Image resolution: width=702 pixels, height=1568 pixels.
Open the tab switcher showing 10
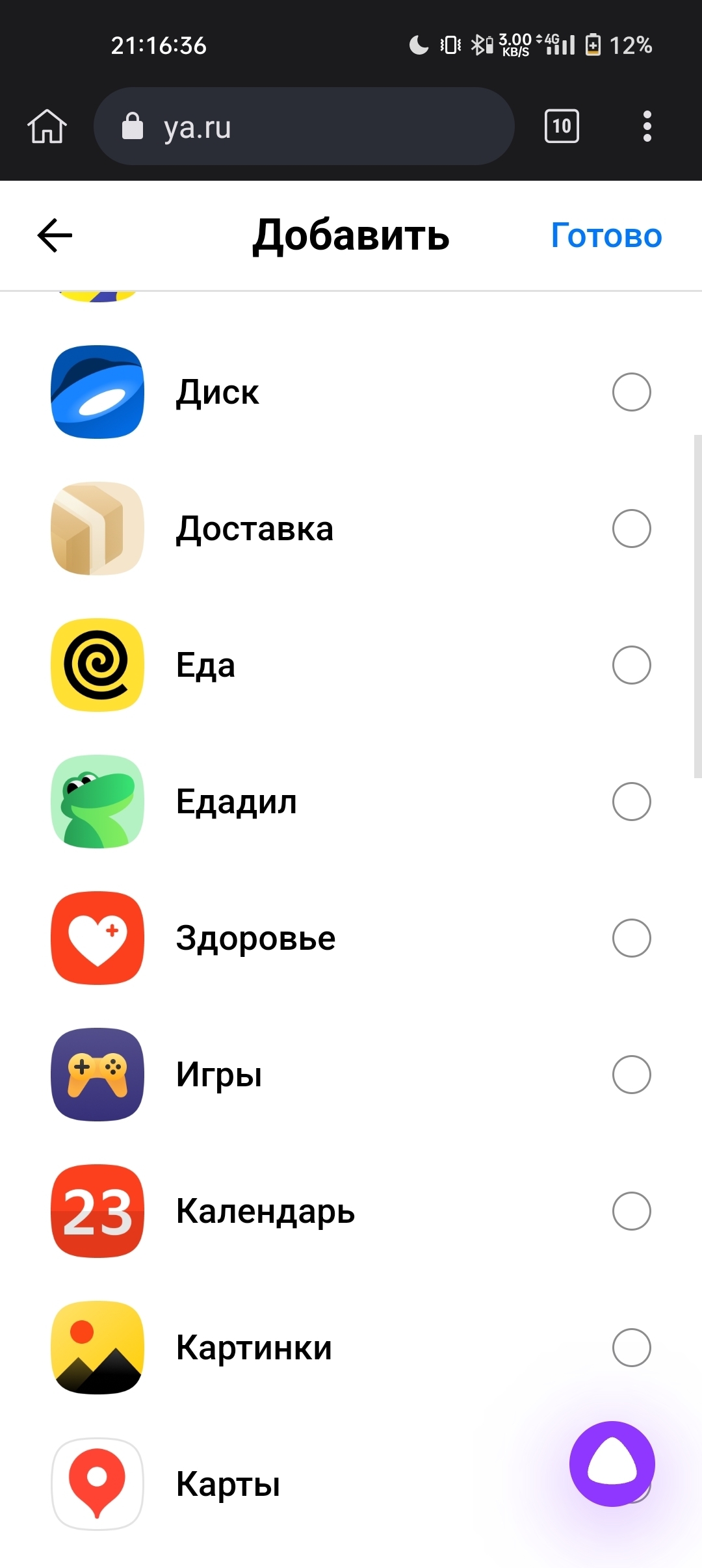(x=562, y=126)
